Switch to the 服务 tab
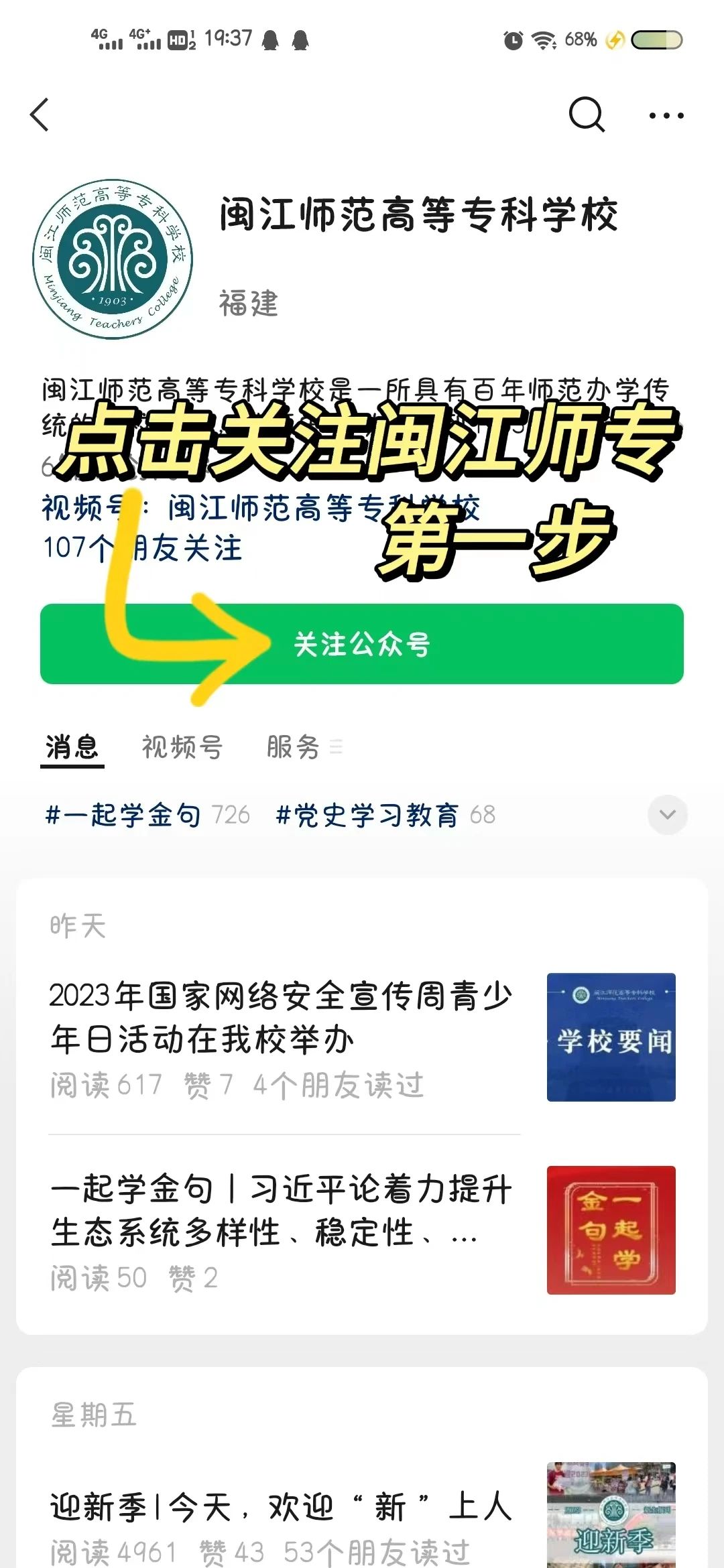 pyautogui.click(x=294, y=746)
